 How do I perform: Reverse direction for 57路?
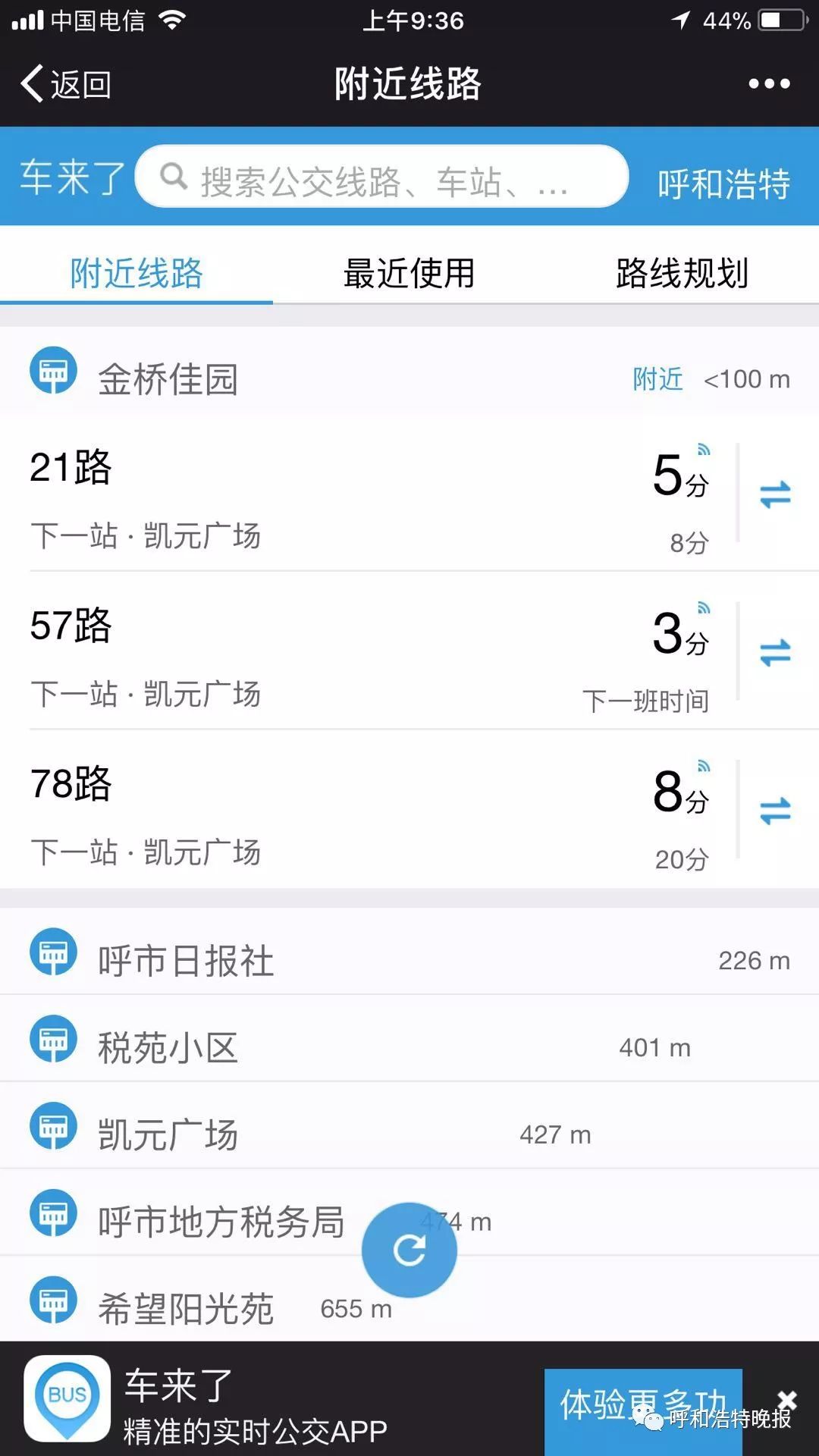point(775,653)
